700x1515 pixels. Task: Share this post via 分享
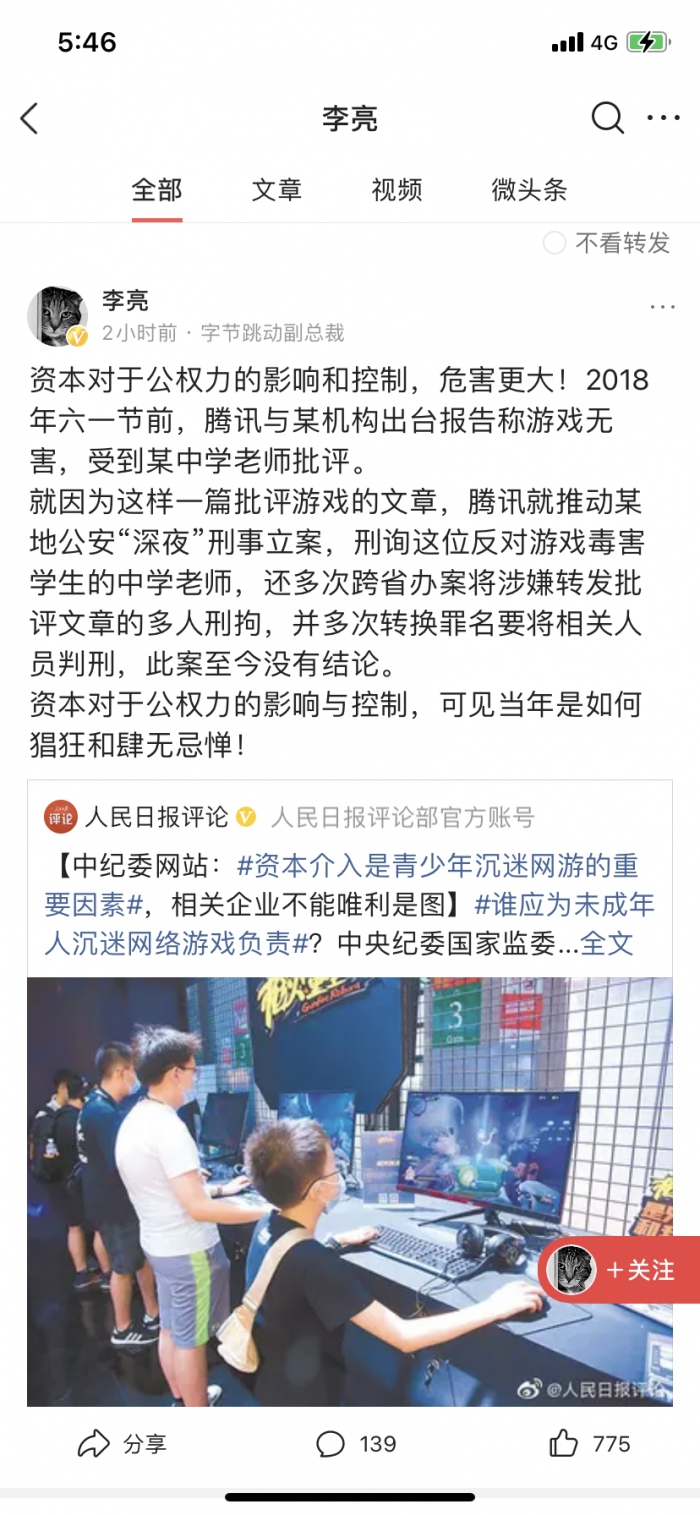[x=122, y=1444]
